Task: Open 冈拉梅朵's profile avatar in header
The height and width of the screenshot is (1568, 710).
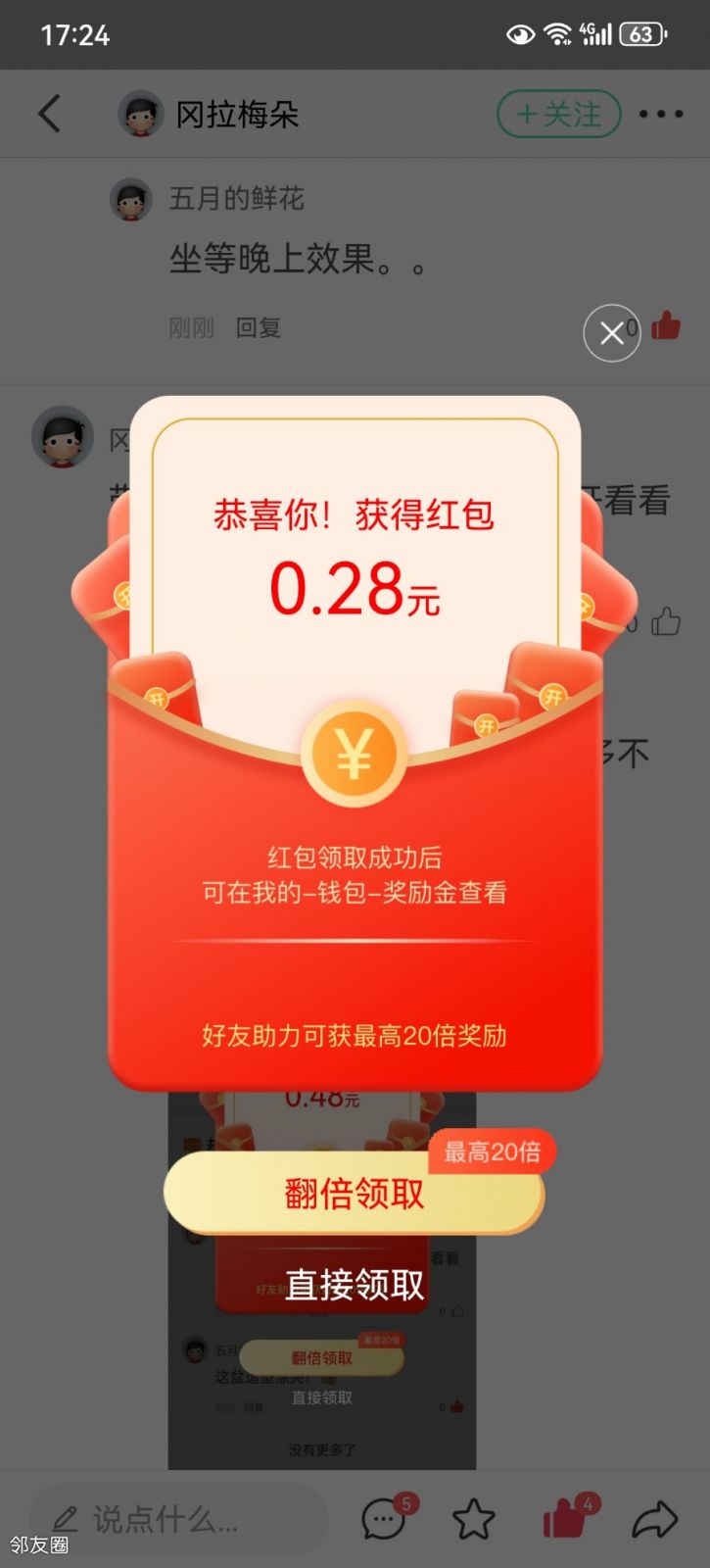Action: 140,114
